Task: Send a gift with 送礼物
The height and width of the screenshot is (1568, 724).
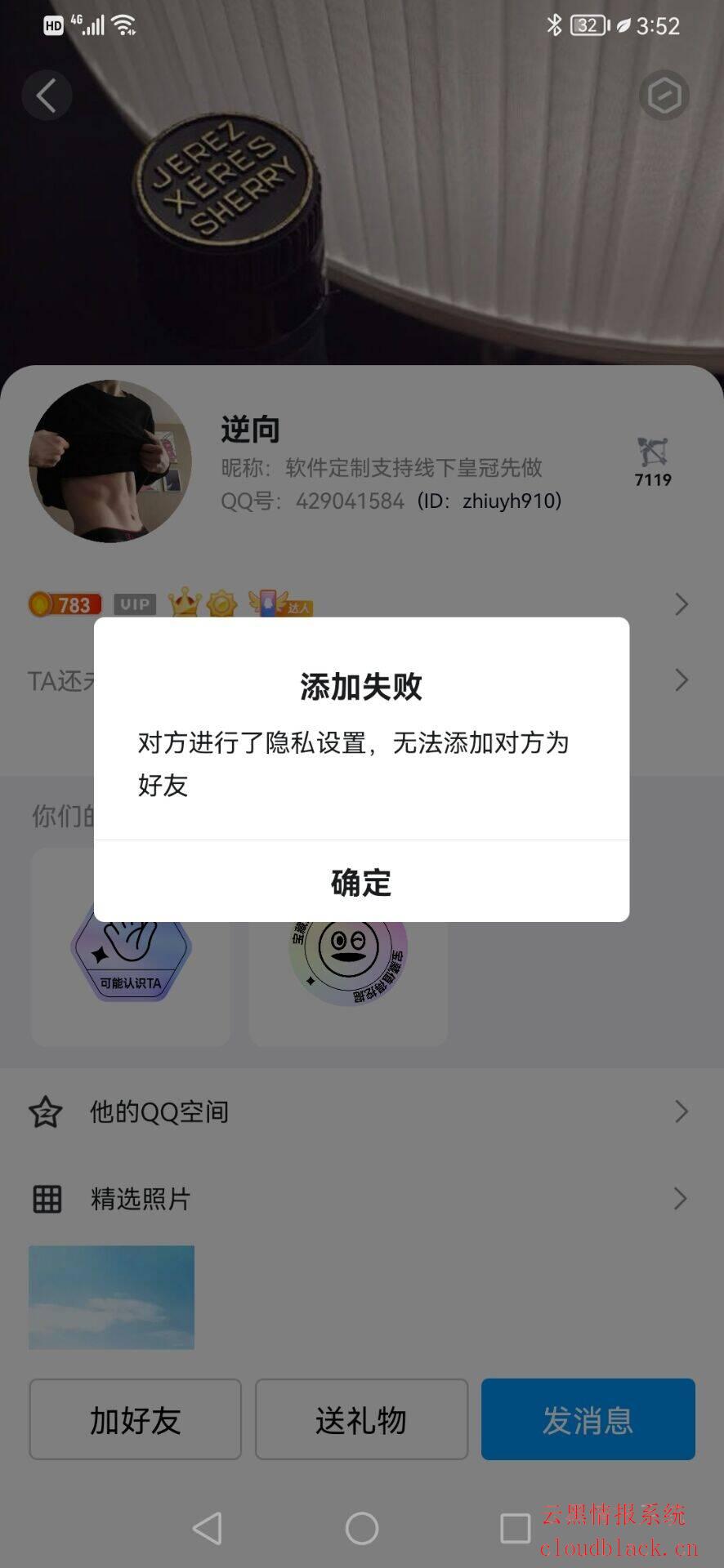Action: coord(361,1419)
